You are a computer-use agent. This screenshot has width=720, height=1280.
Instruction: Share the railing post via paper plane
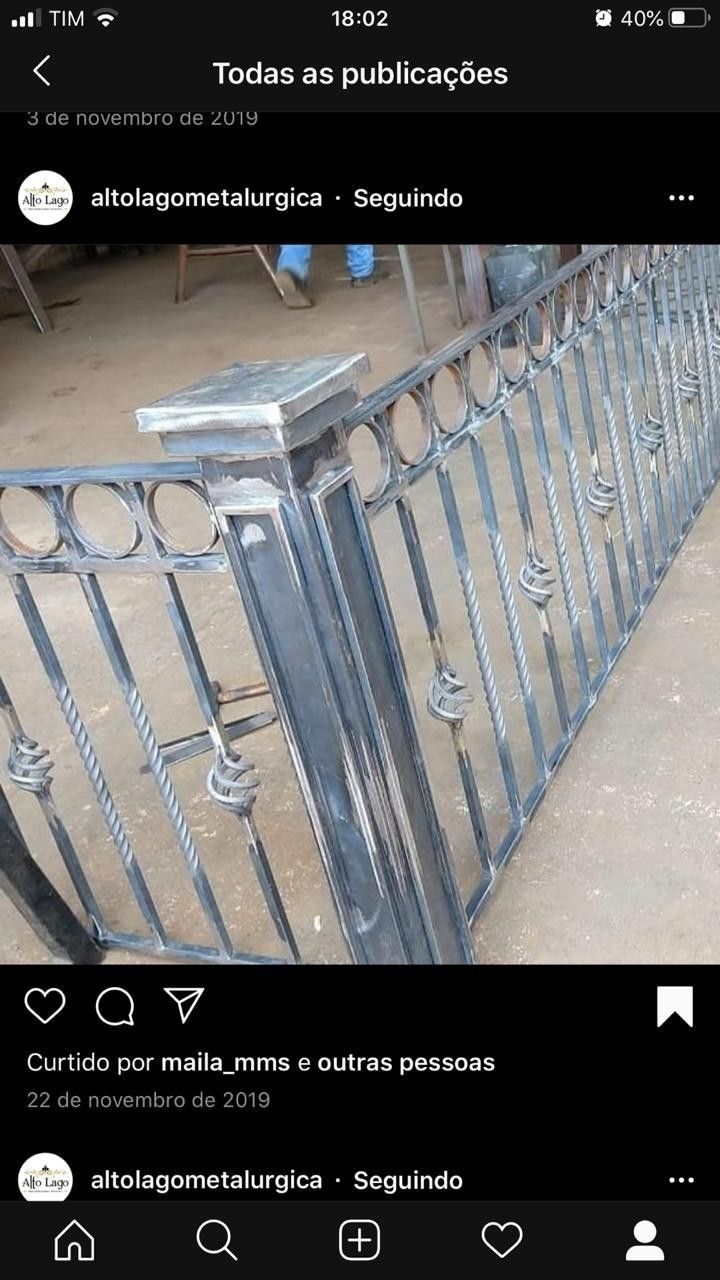pos(184,1005)
